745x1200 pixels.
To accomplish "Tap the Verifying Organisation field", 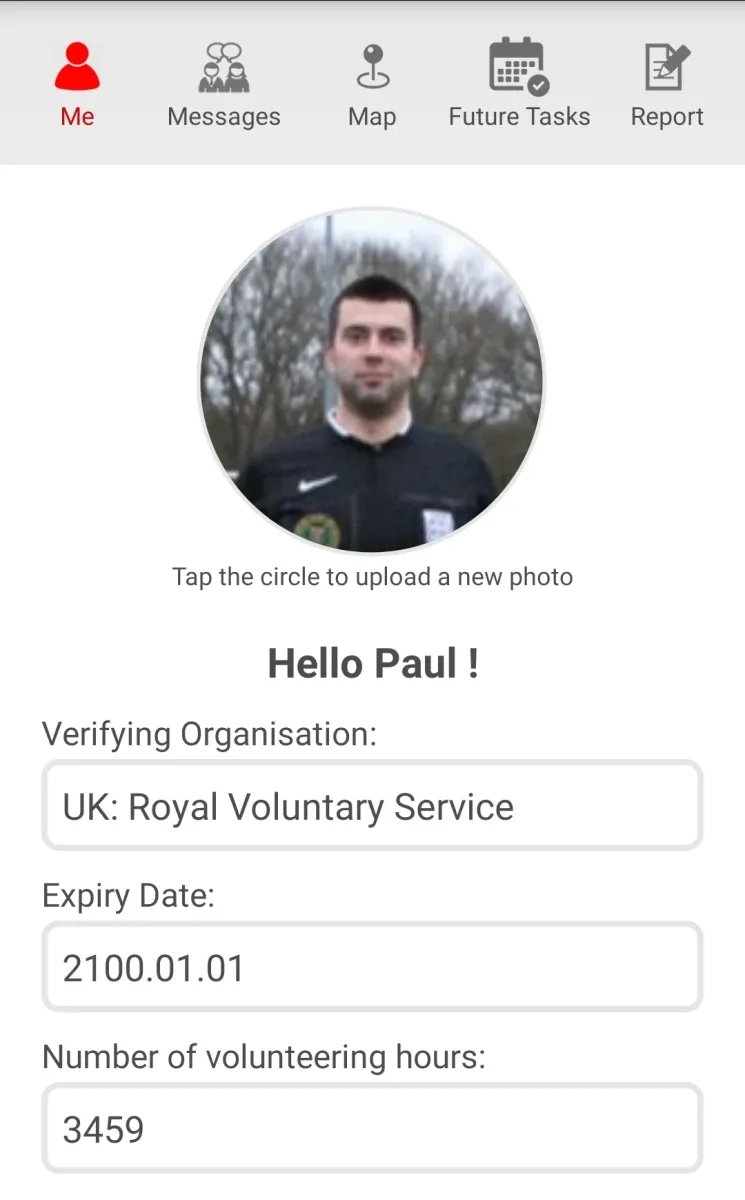I will tap(372, 806).
